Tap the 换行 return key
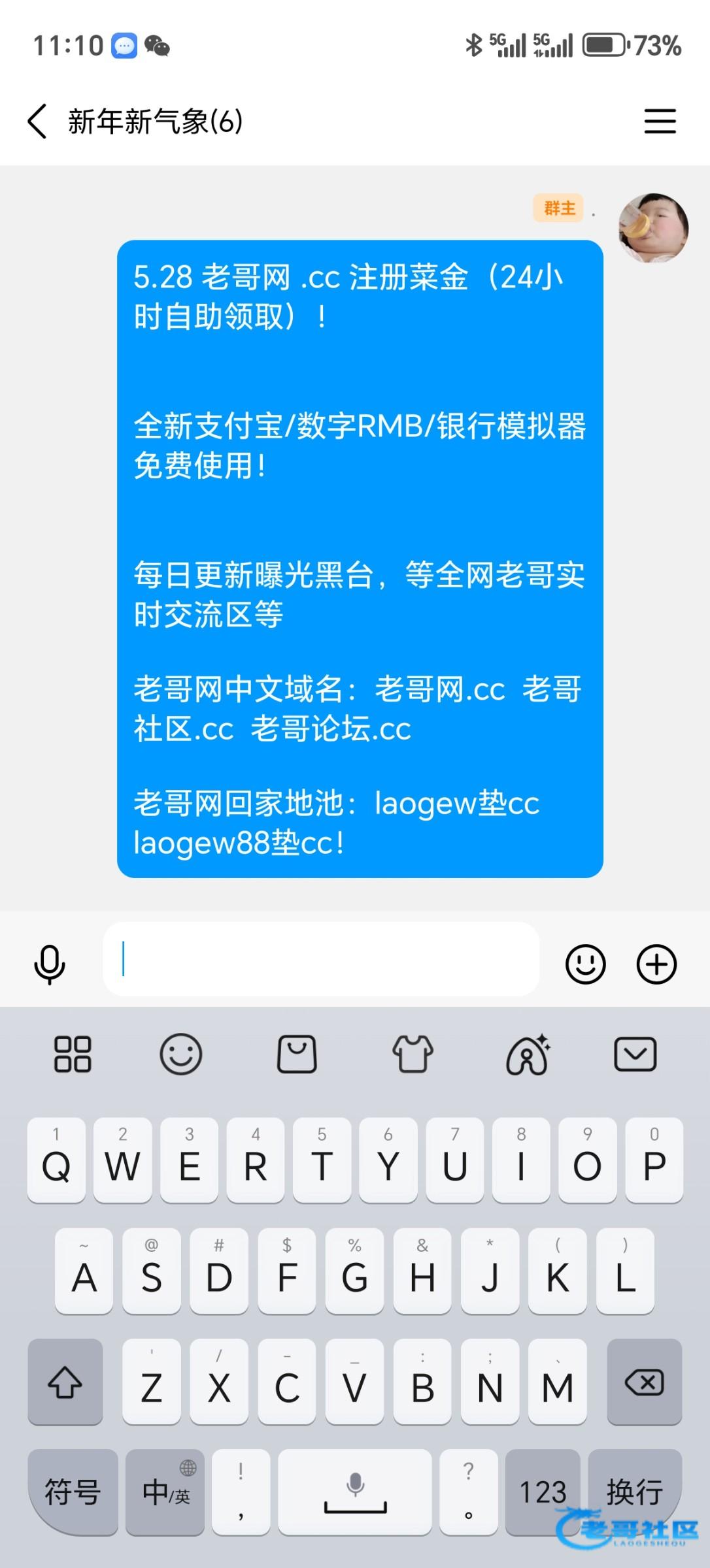 [635, 1492]
